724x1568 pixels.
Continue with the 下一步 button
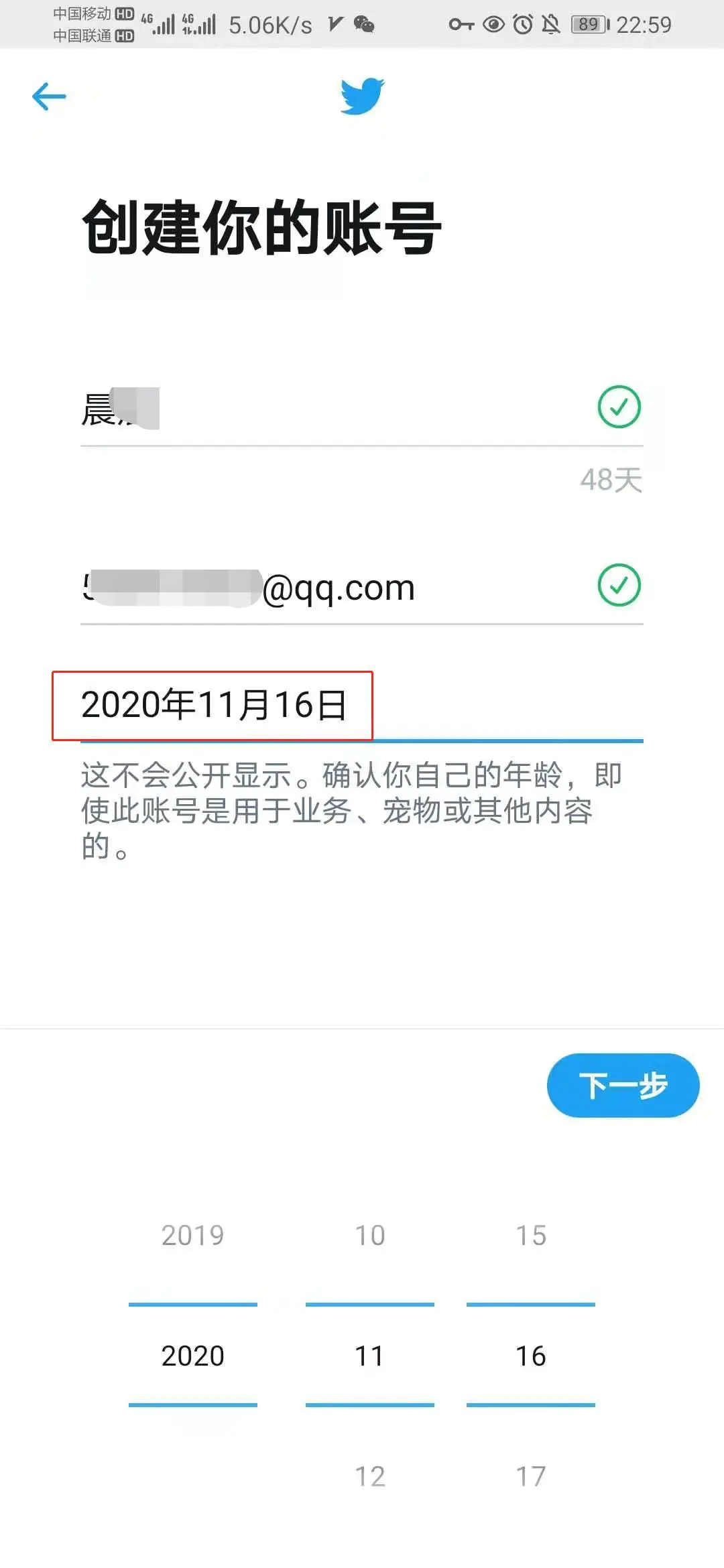tap(623, 1085)
